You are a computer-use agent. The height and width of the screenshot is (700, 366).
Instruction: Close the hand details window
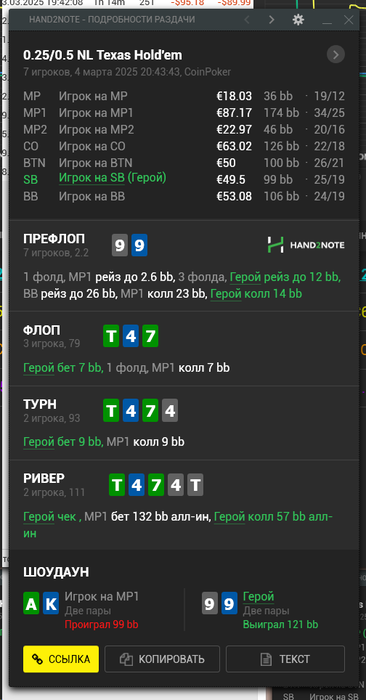349,20
